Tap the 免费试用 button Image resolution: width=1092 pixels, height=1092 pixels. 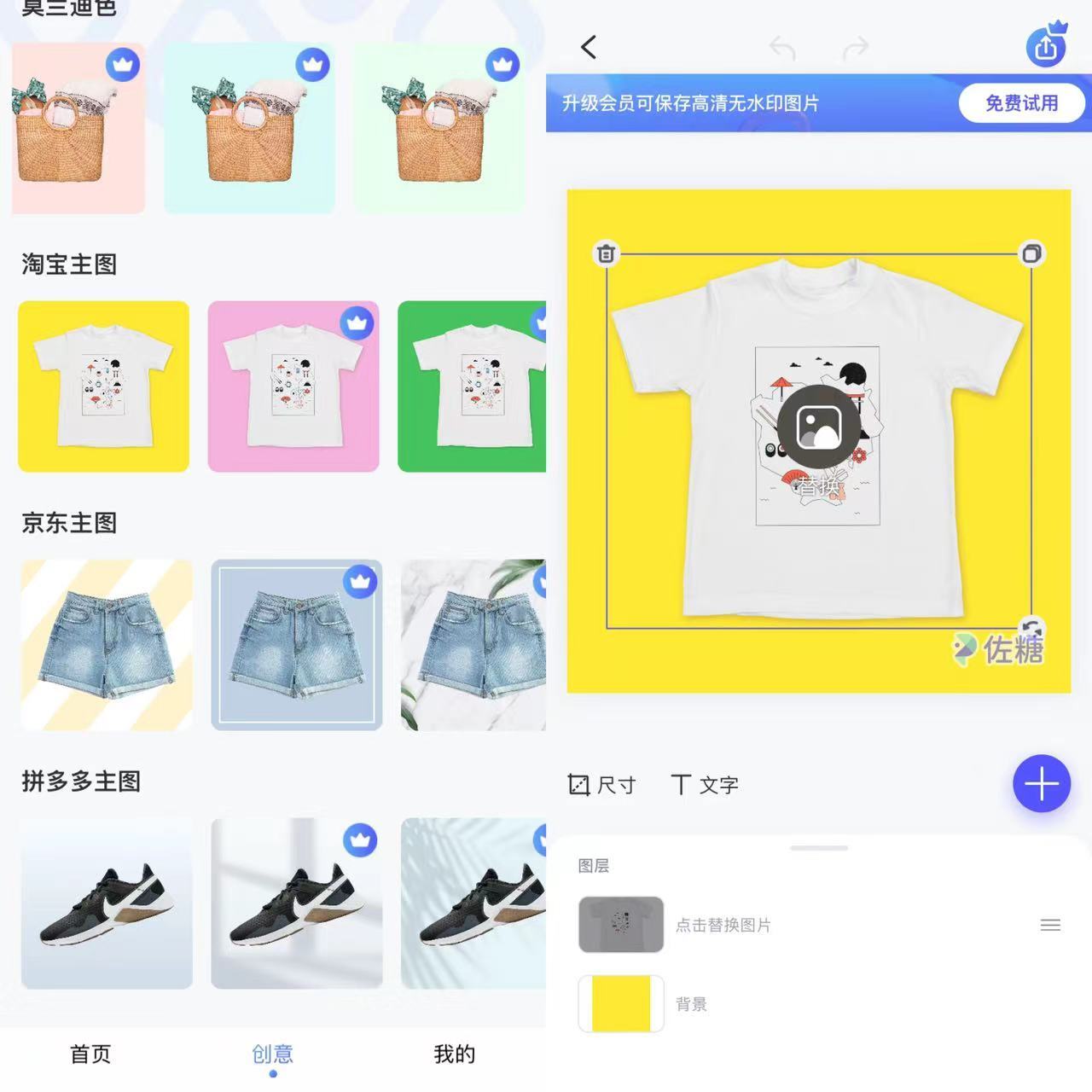1021,103
